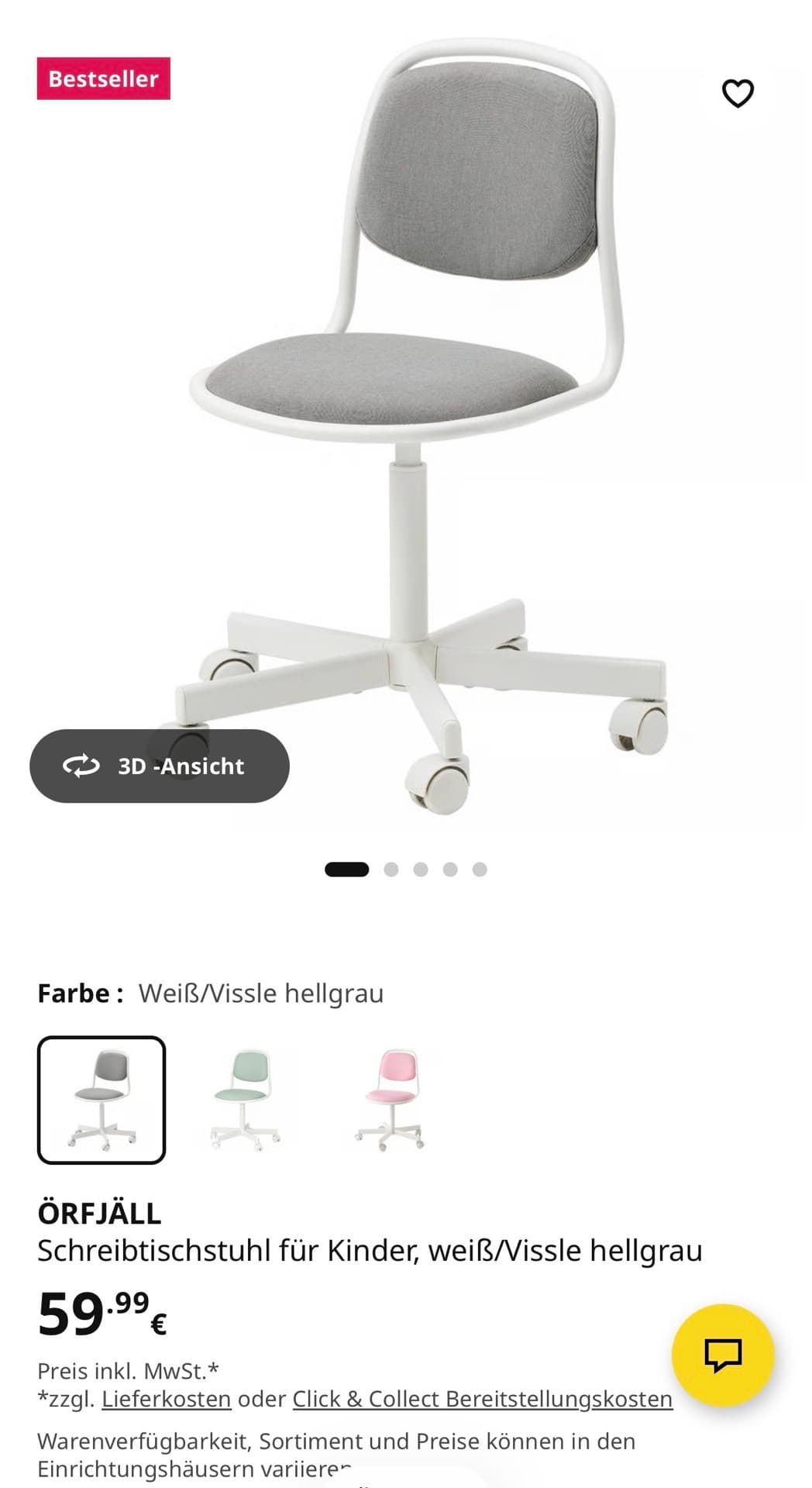Open the Lieferkosten link
Image resolution: width=812 pixels, height=1488 pixels.
167,1399
